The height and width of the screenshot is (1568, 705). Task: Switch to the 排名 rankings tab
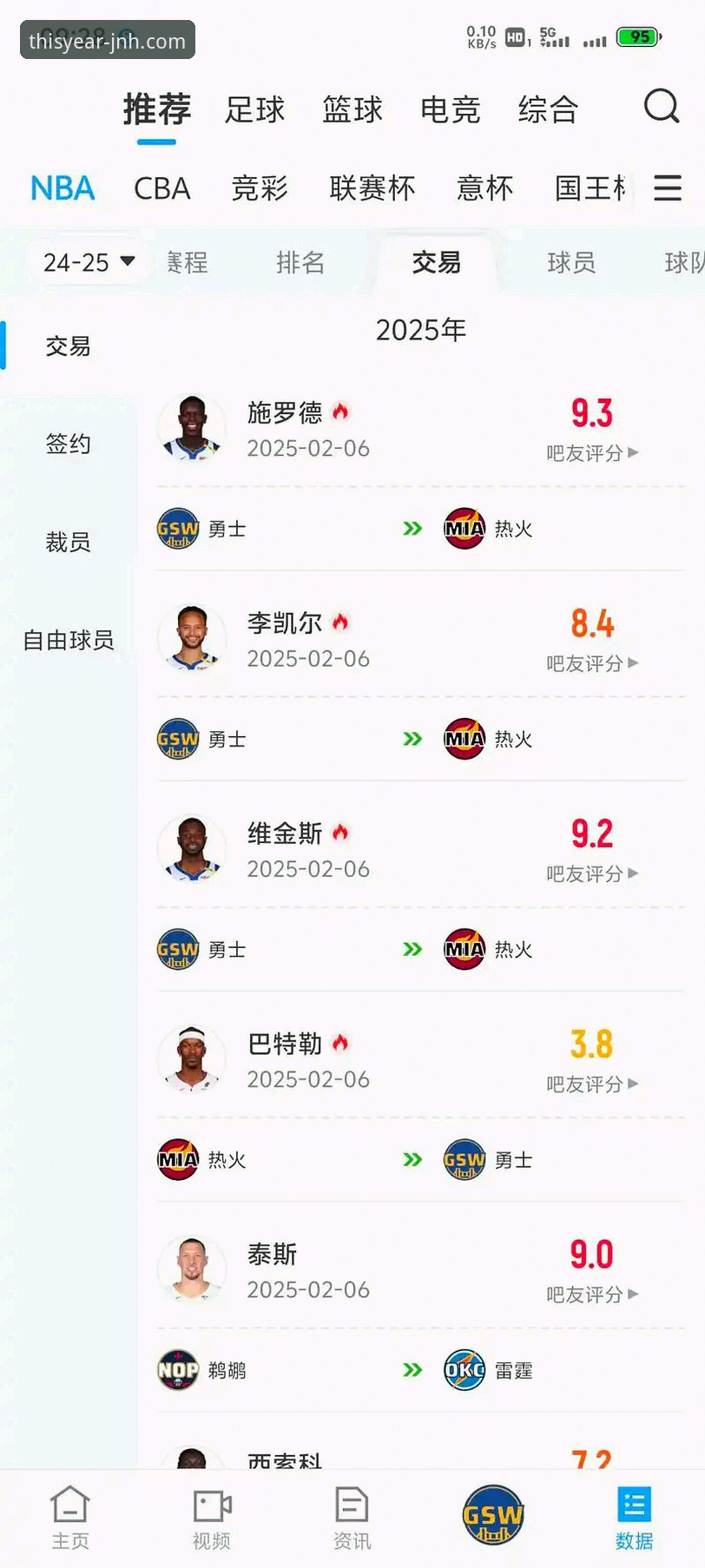300,263
